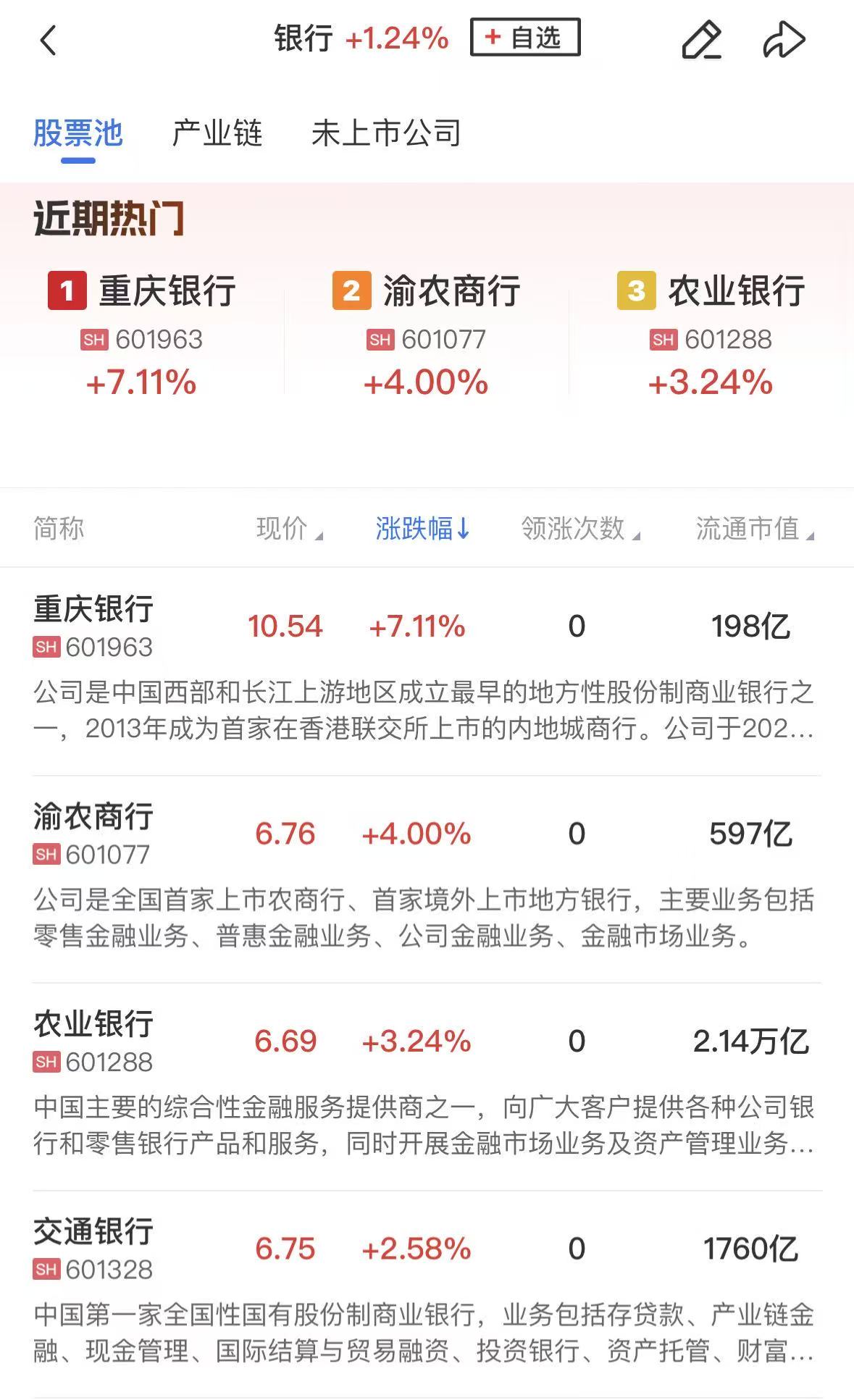Open 农业银行 stock row priced 6.69

[x=426, y=1041]
